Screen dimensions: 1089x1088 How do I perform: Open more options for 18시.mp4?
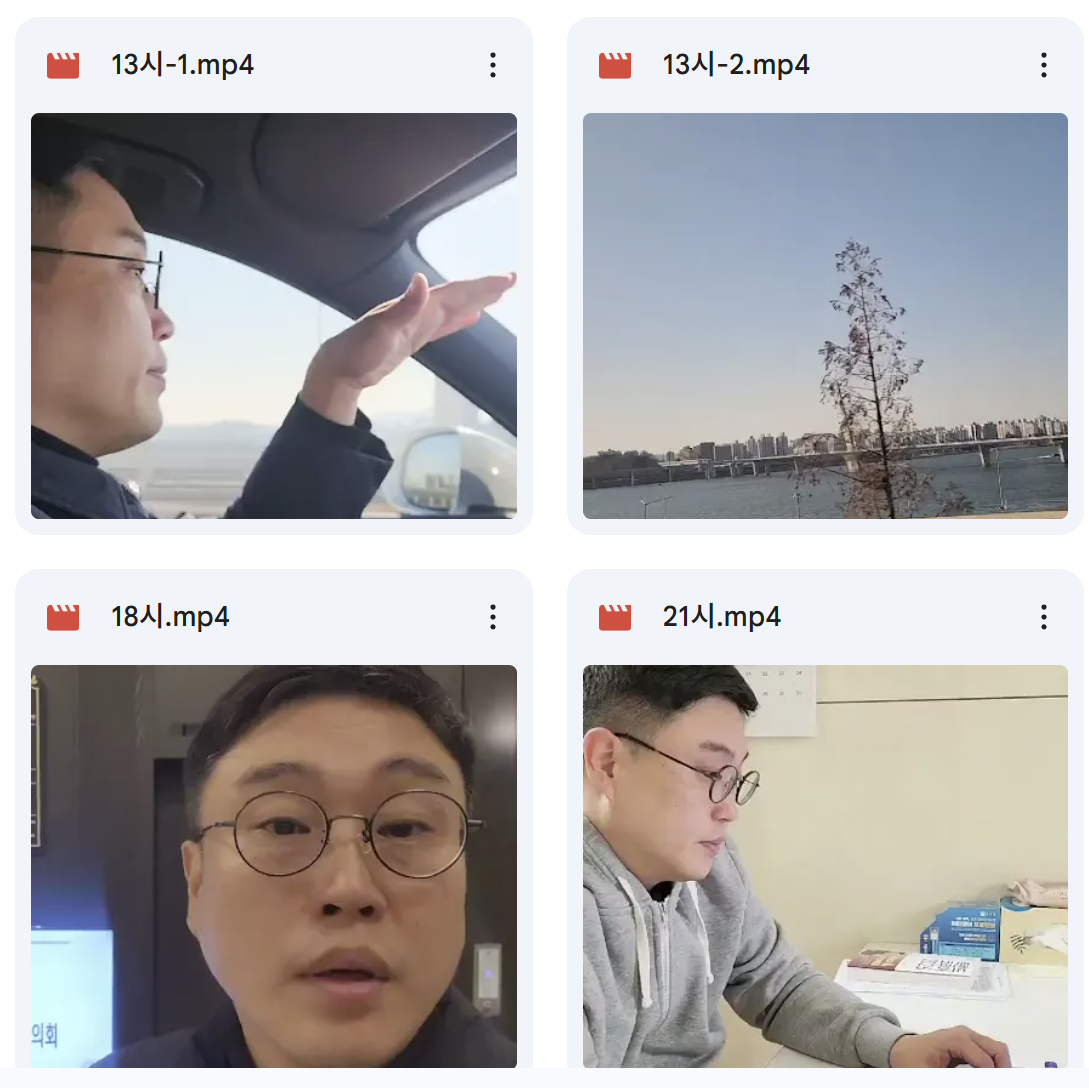(492, 617)
